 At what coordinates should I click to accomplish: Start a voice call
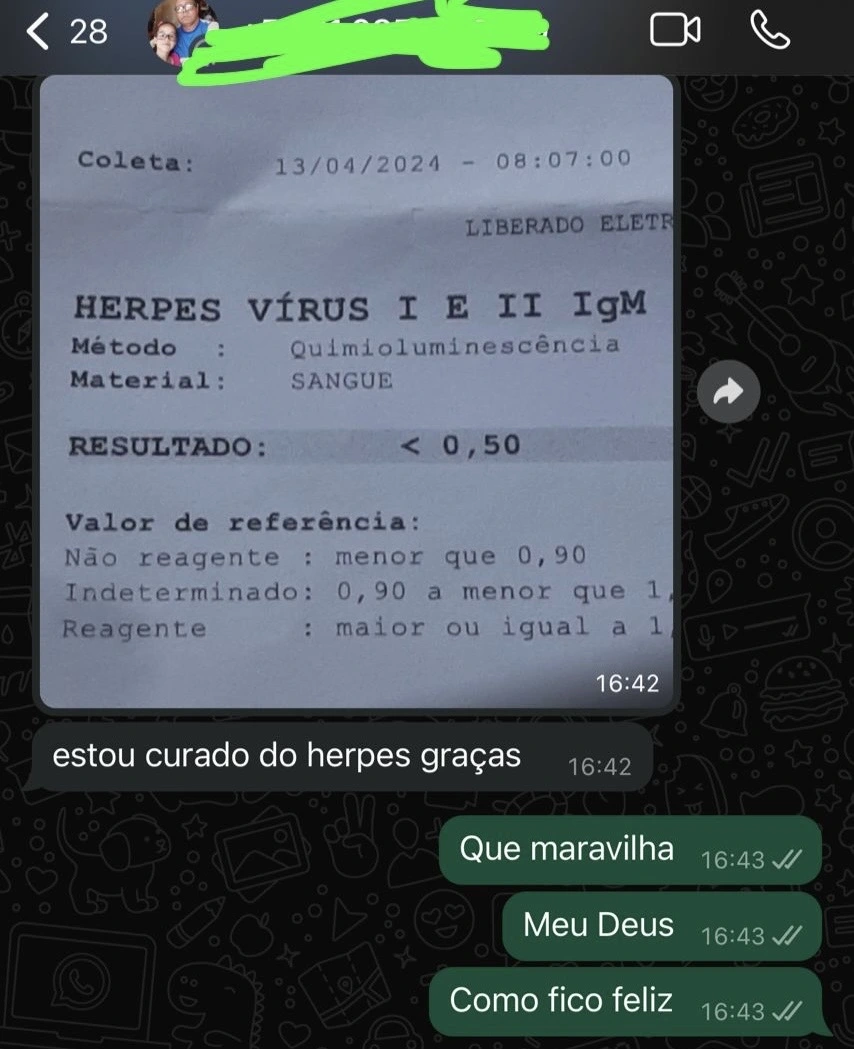click(769, 31)
